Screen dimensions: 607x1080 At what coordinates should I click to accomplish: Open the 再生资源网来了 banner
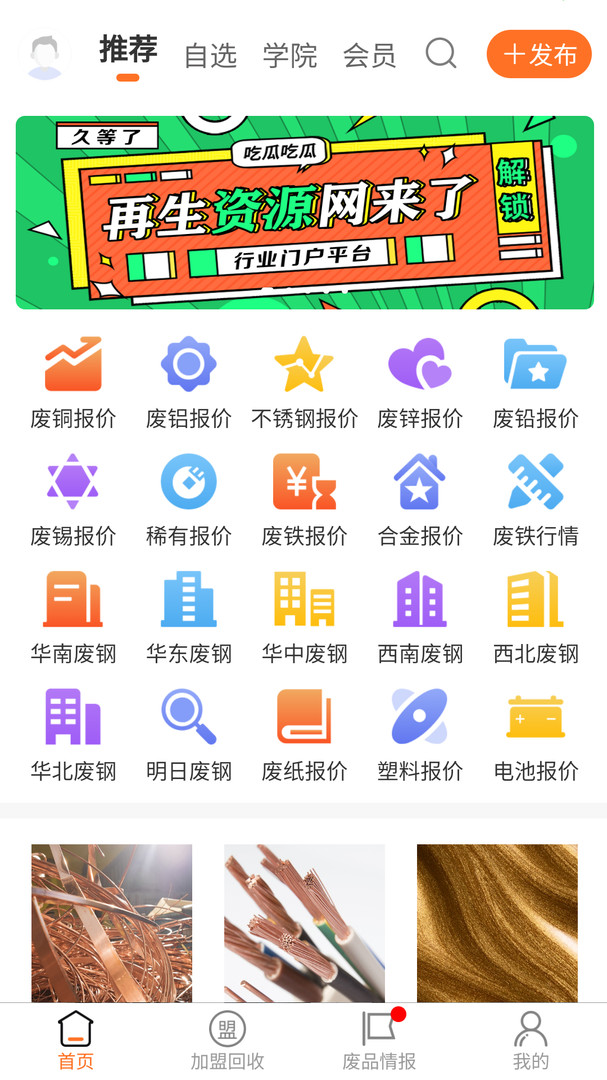coord(304,212)
